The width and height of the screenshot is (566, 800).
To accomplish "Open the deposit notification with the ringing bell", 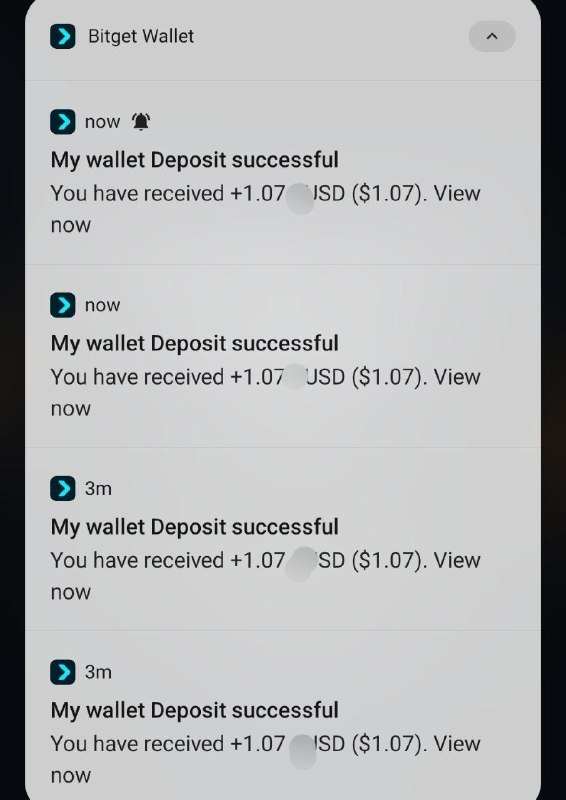I will click(x=283, y=172).
